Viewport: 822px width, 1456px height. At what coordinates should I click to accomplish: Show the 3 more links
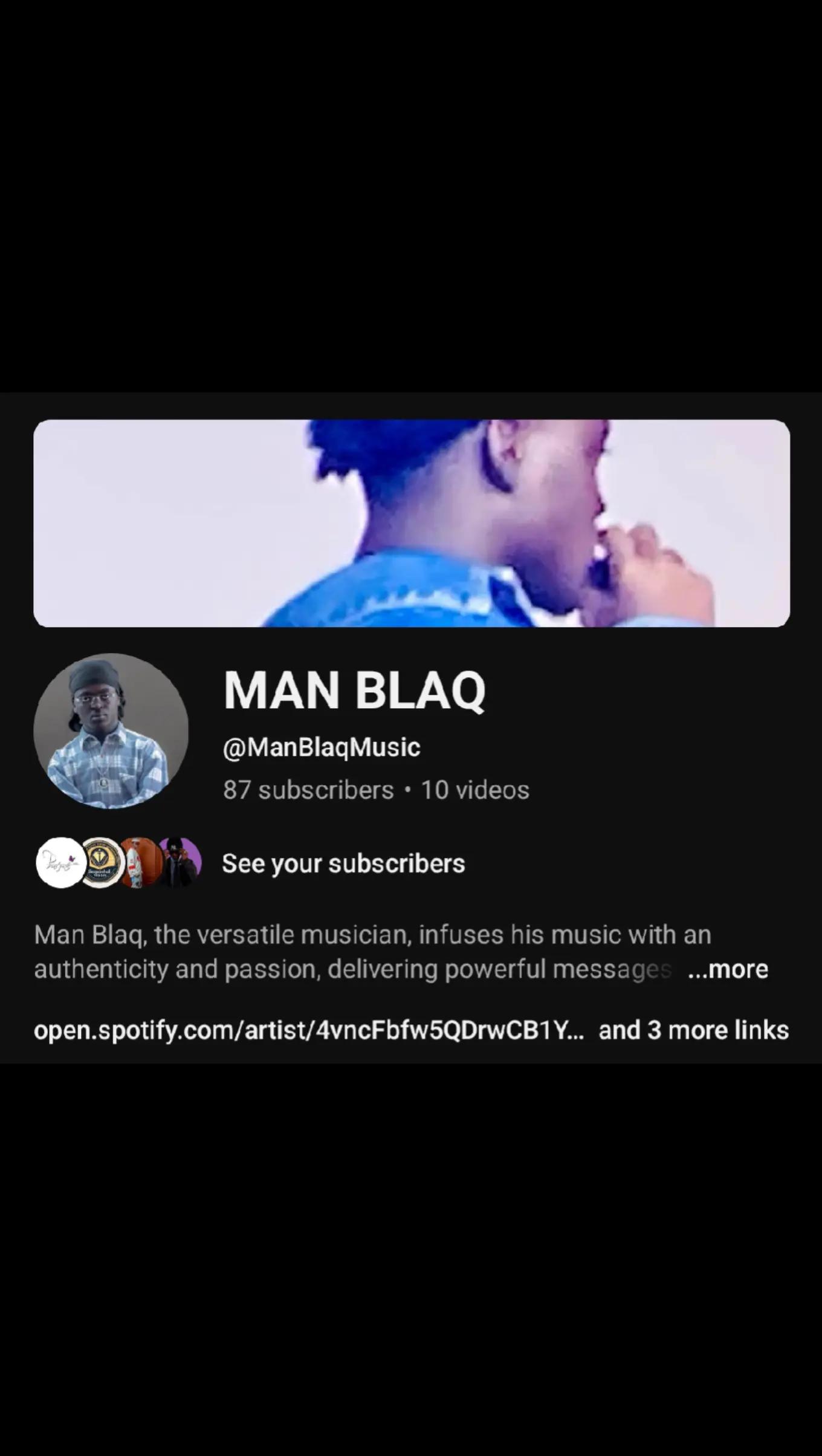pyautogui.click(x=693, y=1030)
